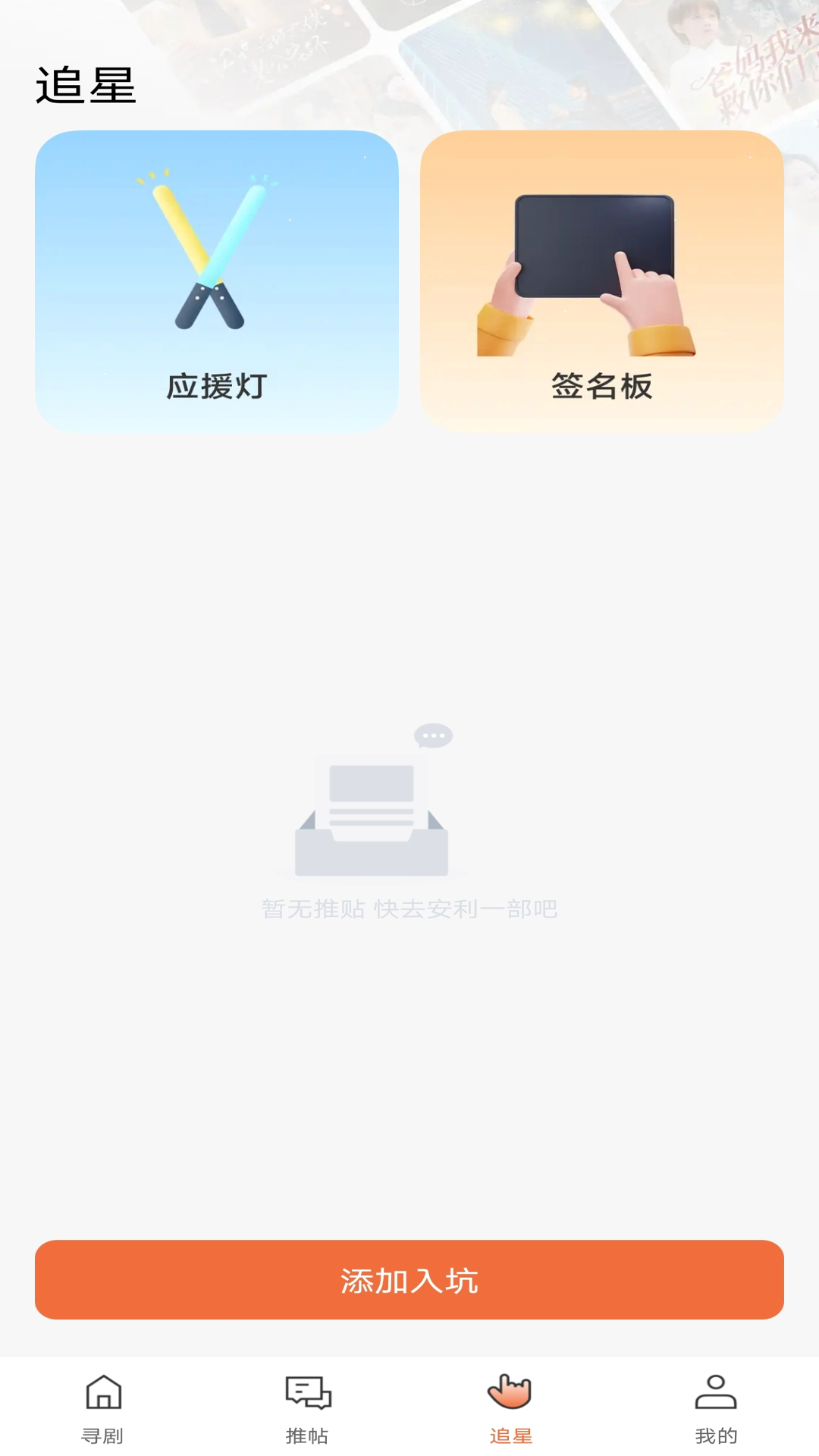Go to the 推帖 tab

[x=307, y=1408]
